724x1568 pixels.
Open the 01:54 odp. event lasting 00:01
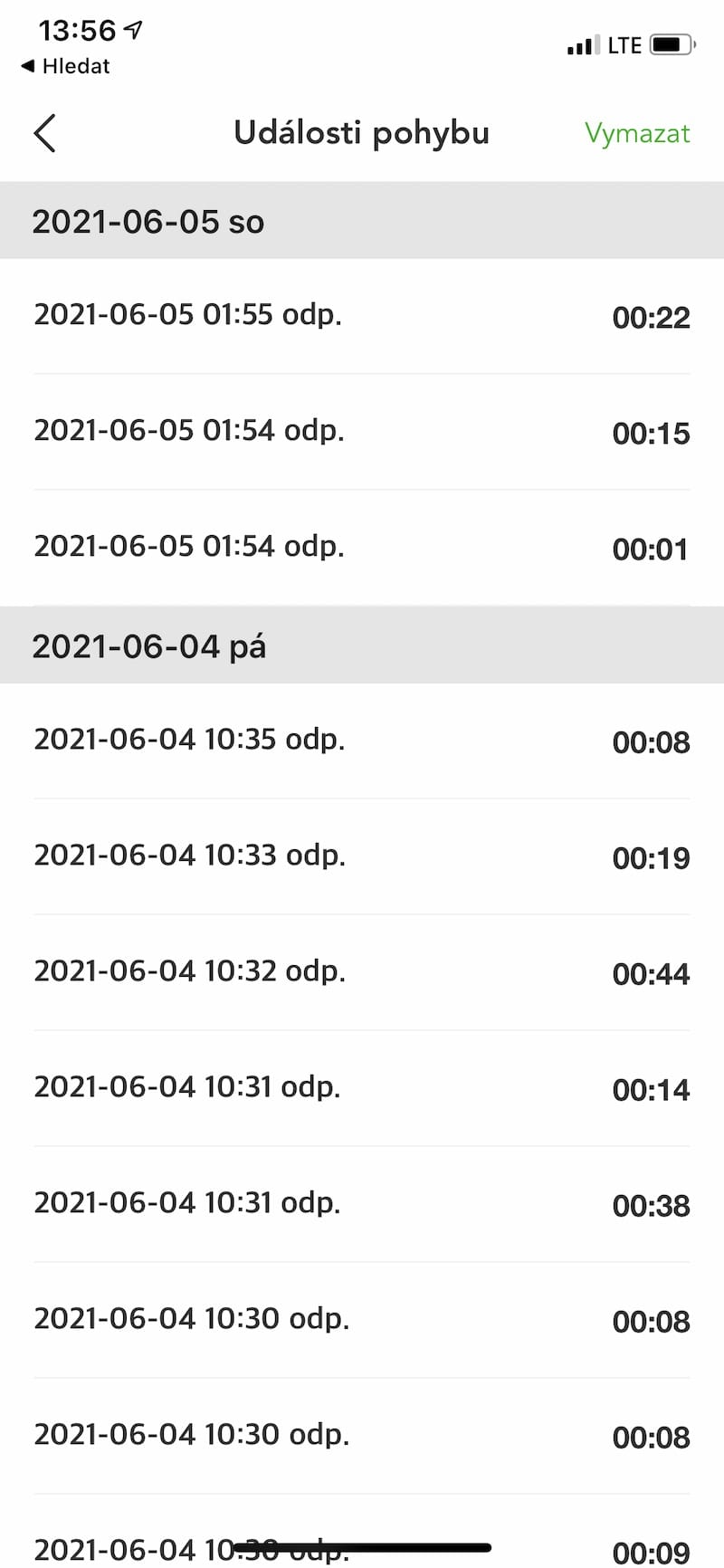click(x=362, y=548)
